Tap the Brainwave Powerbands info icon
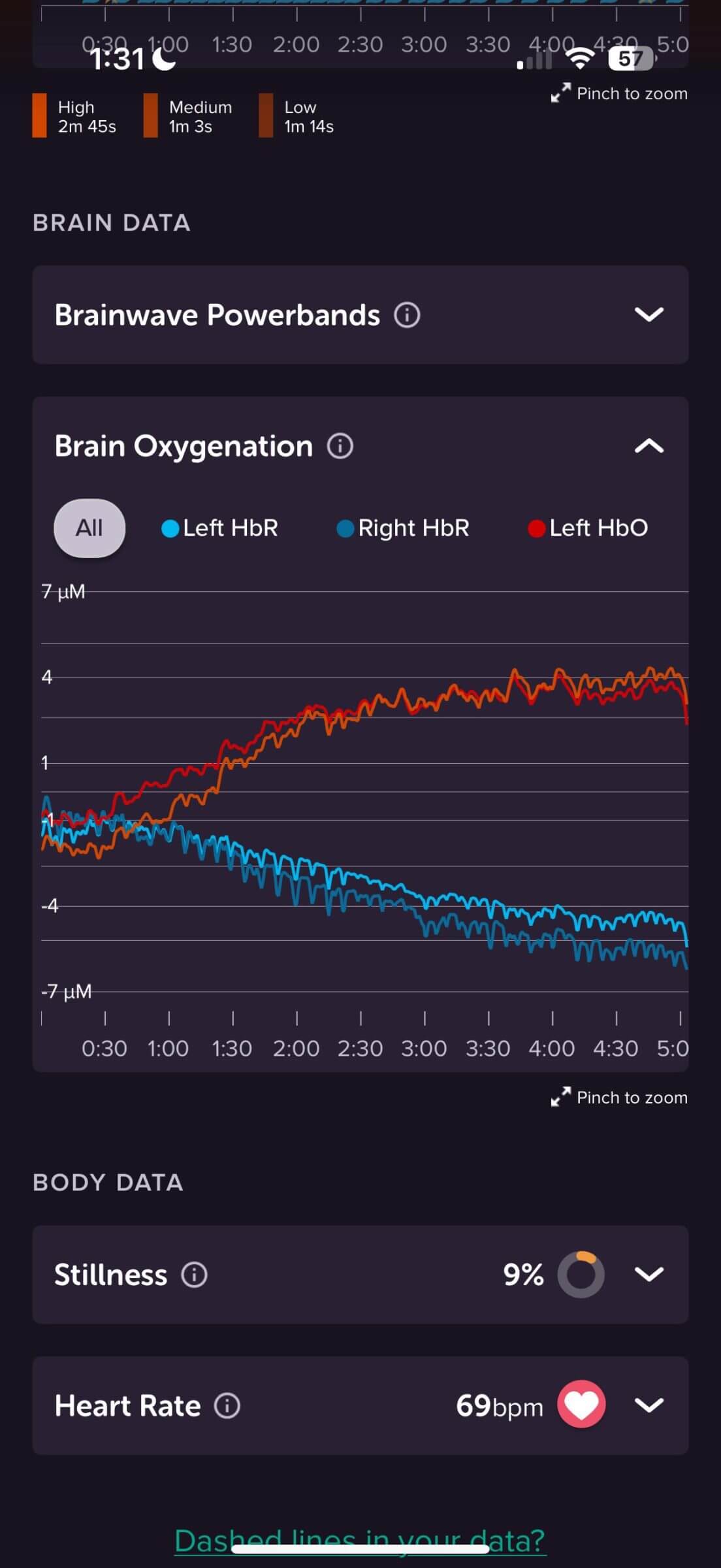Screen dimensions: 721x1568 coord(409,315)
